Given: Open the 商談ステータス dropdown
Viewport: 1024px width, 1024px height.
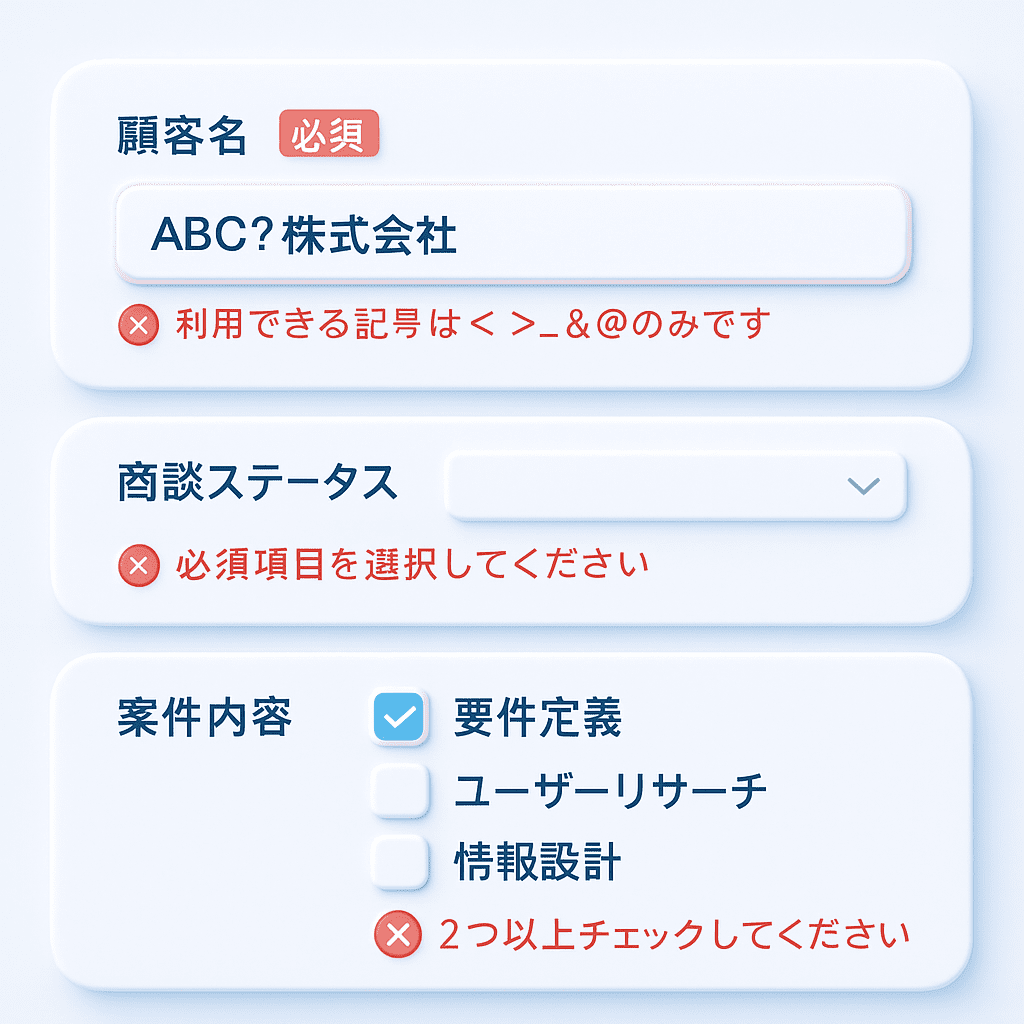Looking at the screenshot, I should point(676,486).
